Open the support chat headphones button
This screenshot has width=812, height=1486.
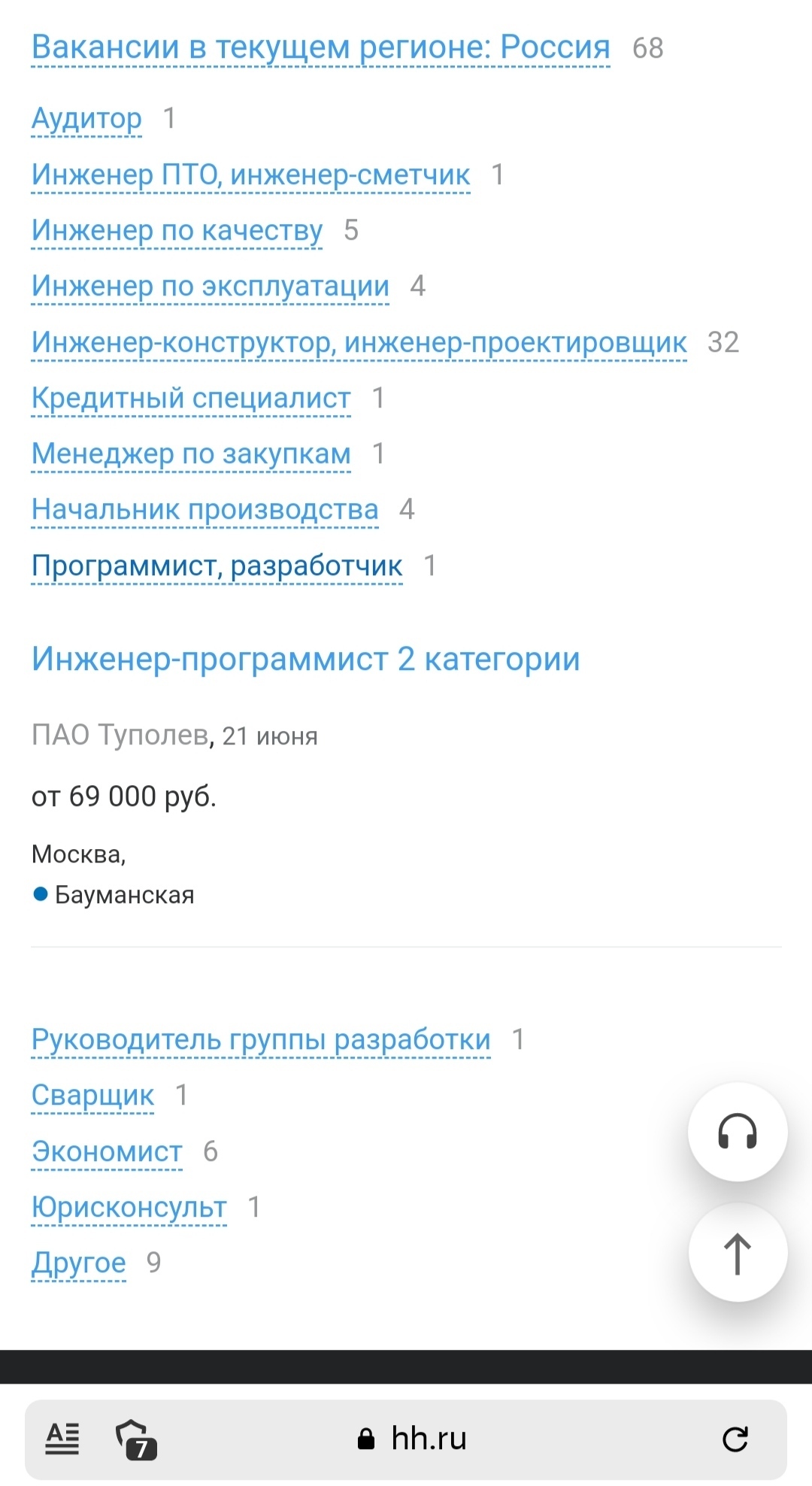tap(737, 1132)
